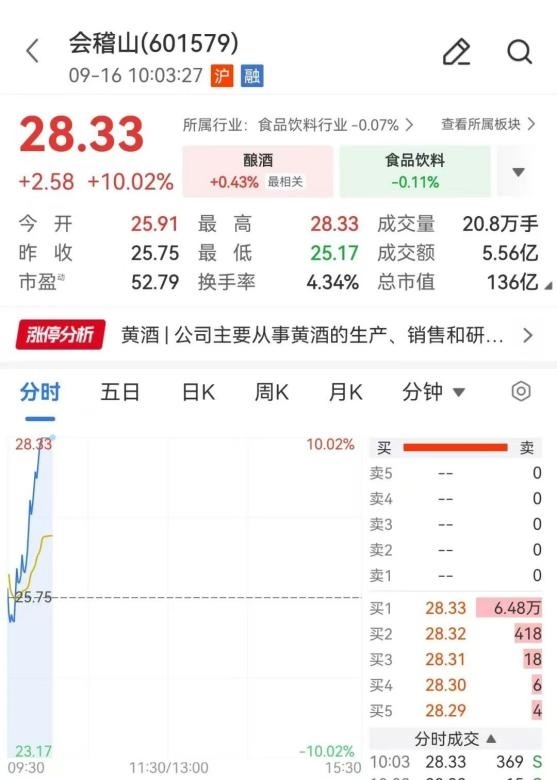Open chart settings hexagon icon

[x=521, y=391]
